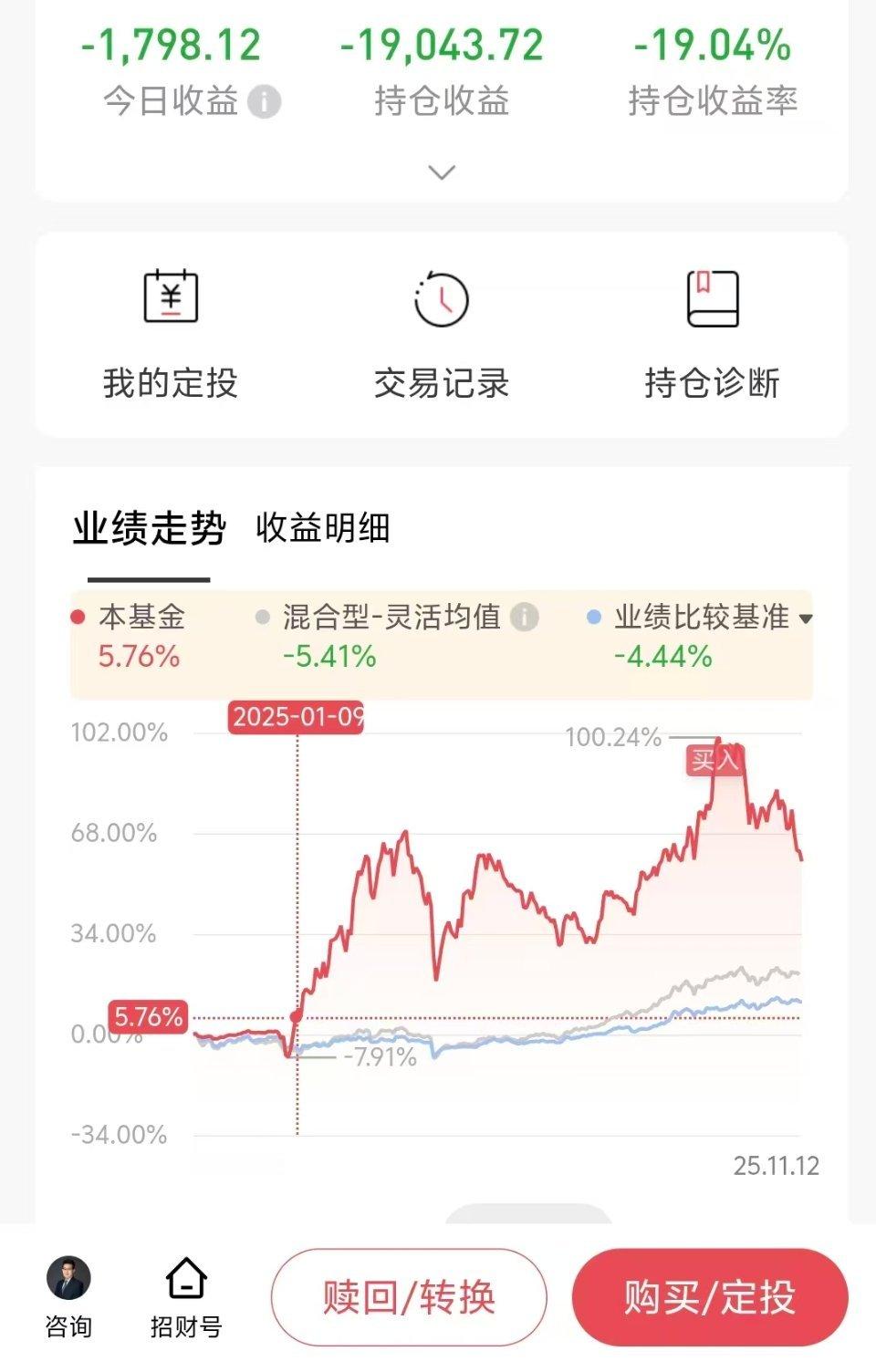Click the 买入 buy marker on the chart

pyautogui.click(x=714, y=760)
